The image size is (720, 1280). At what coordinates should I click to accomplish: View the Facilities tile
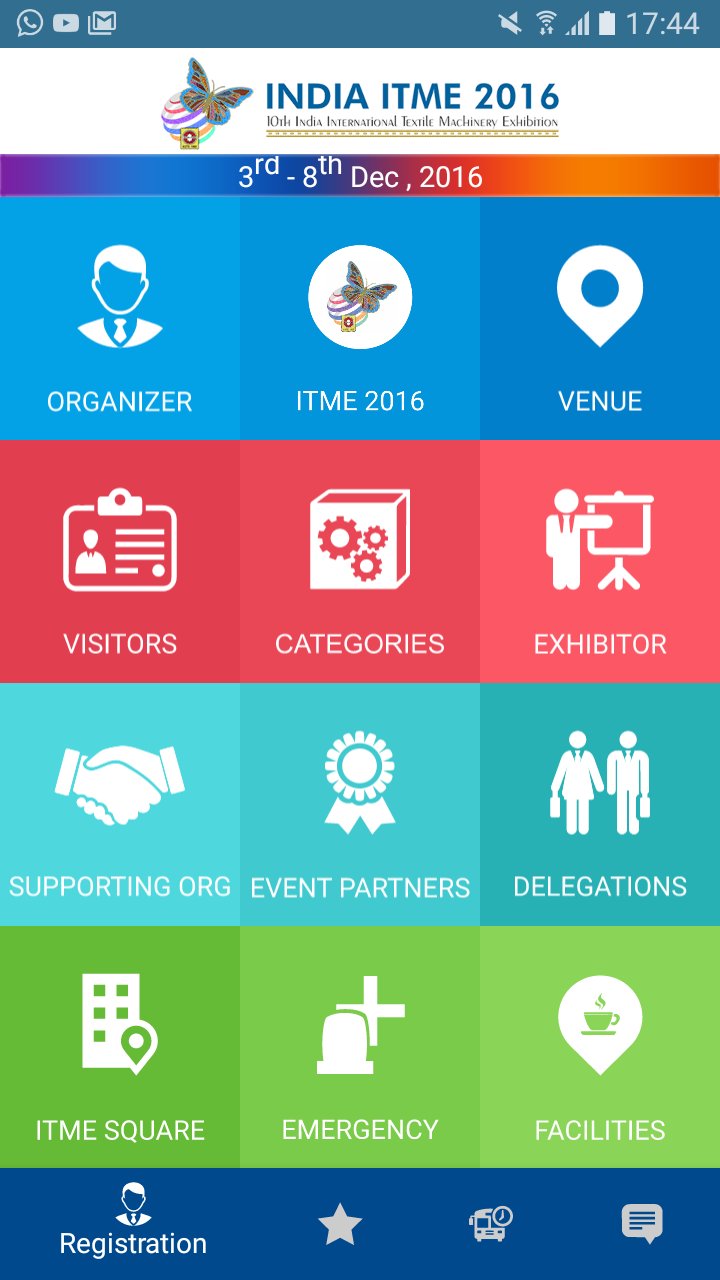(600, 1047)
